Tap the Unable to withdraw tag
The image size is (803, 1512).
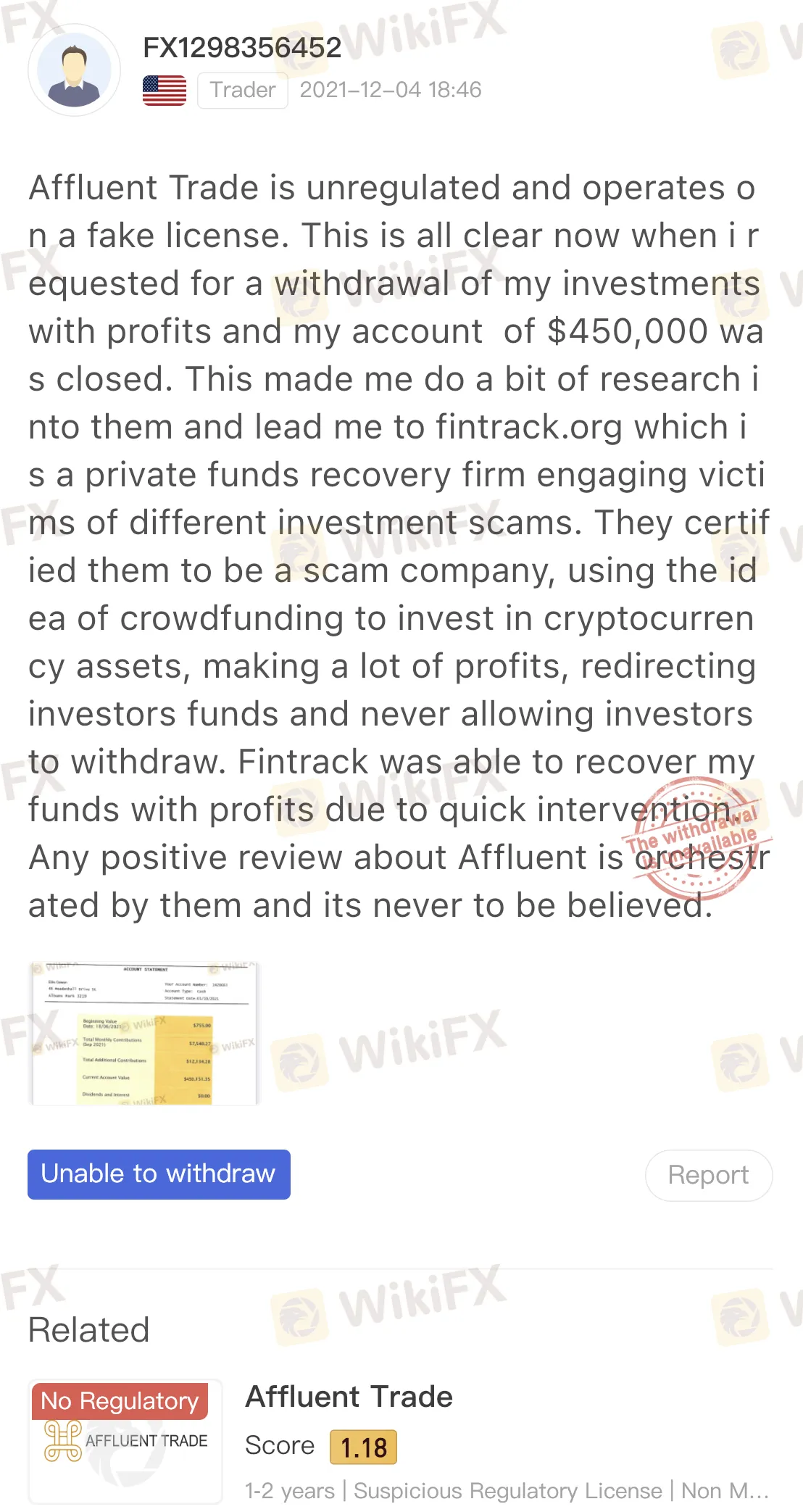pos(159,1174)
